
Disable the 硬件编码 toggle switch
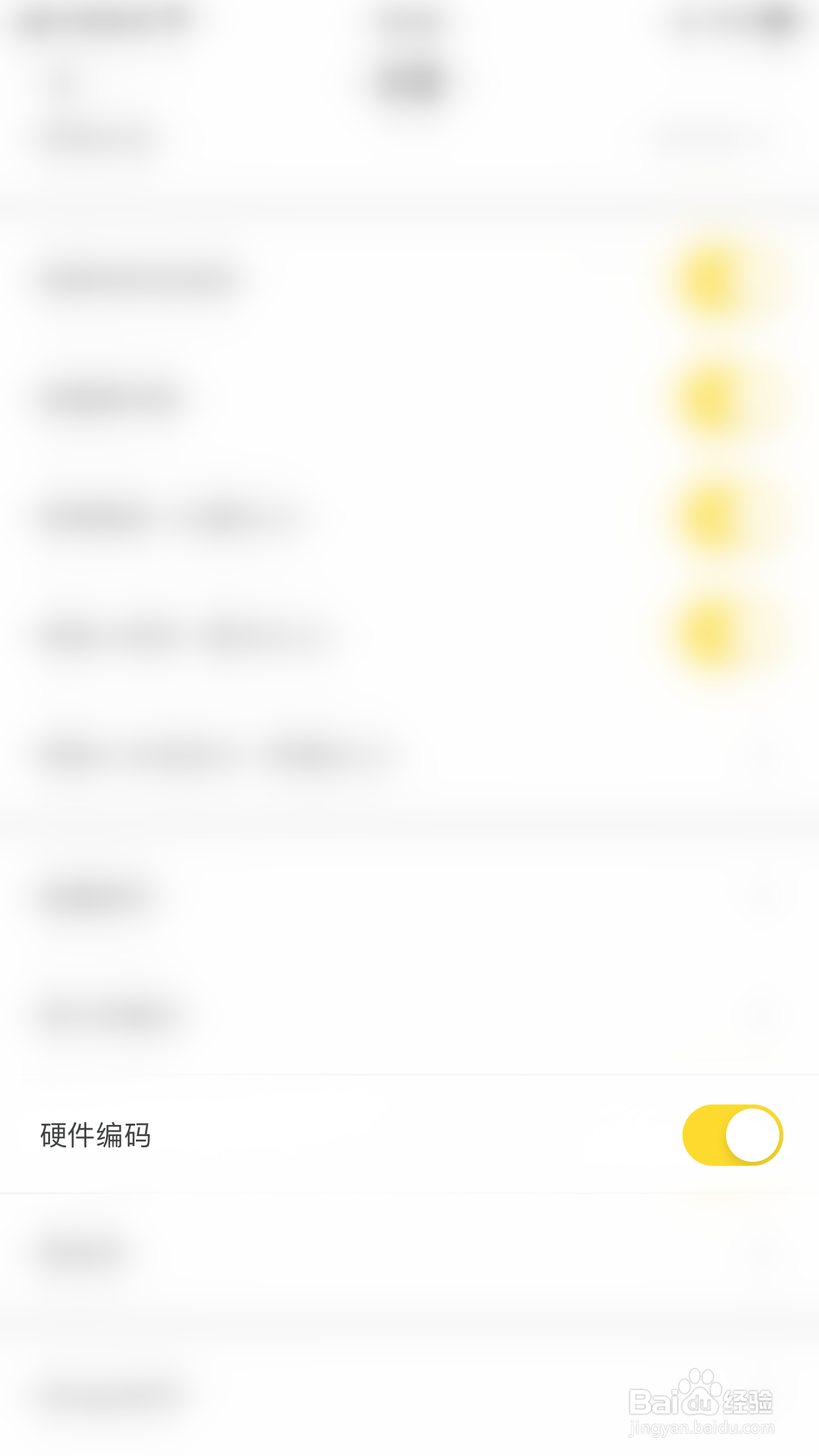[731, 1134]
